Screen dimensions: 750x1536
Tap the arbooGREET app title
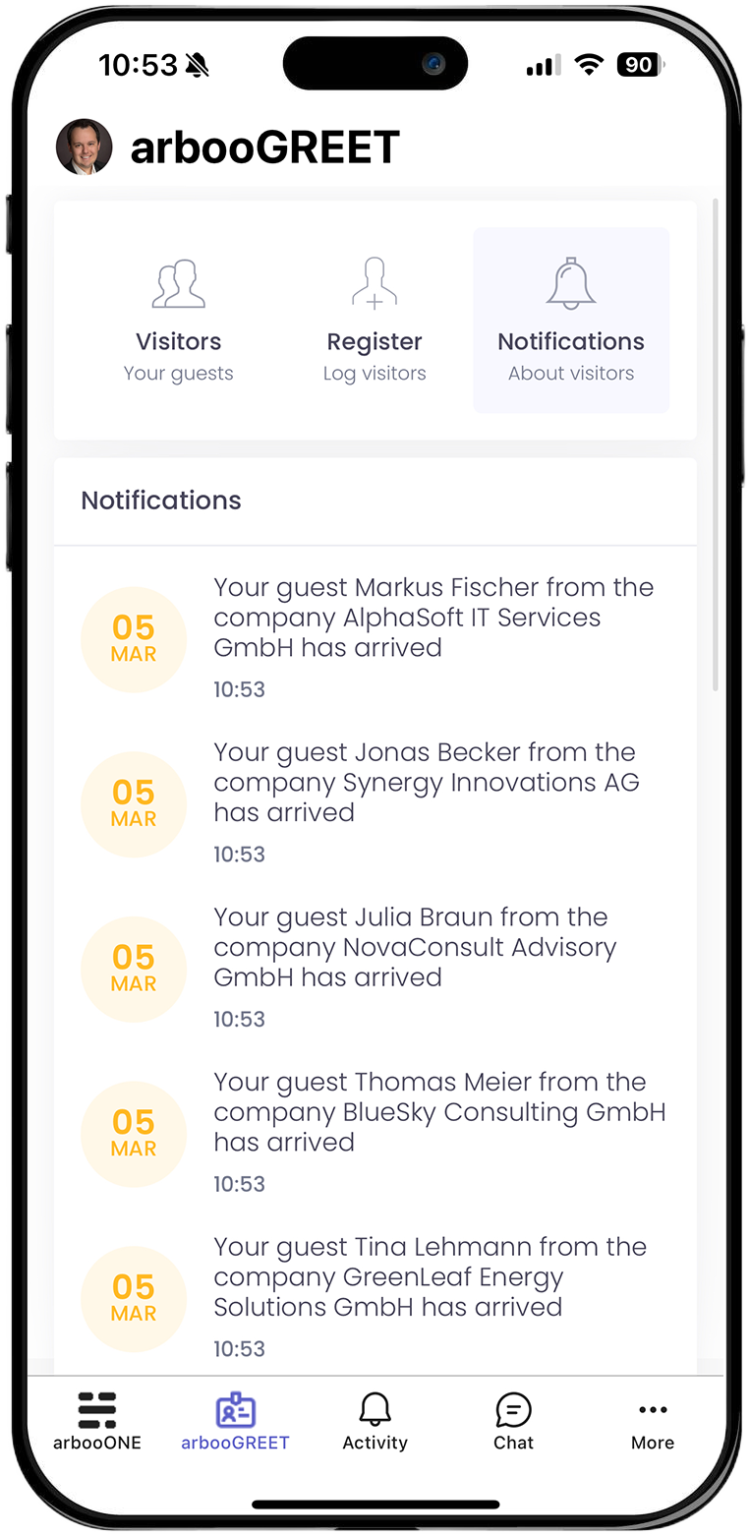[265, 146]
